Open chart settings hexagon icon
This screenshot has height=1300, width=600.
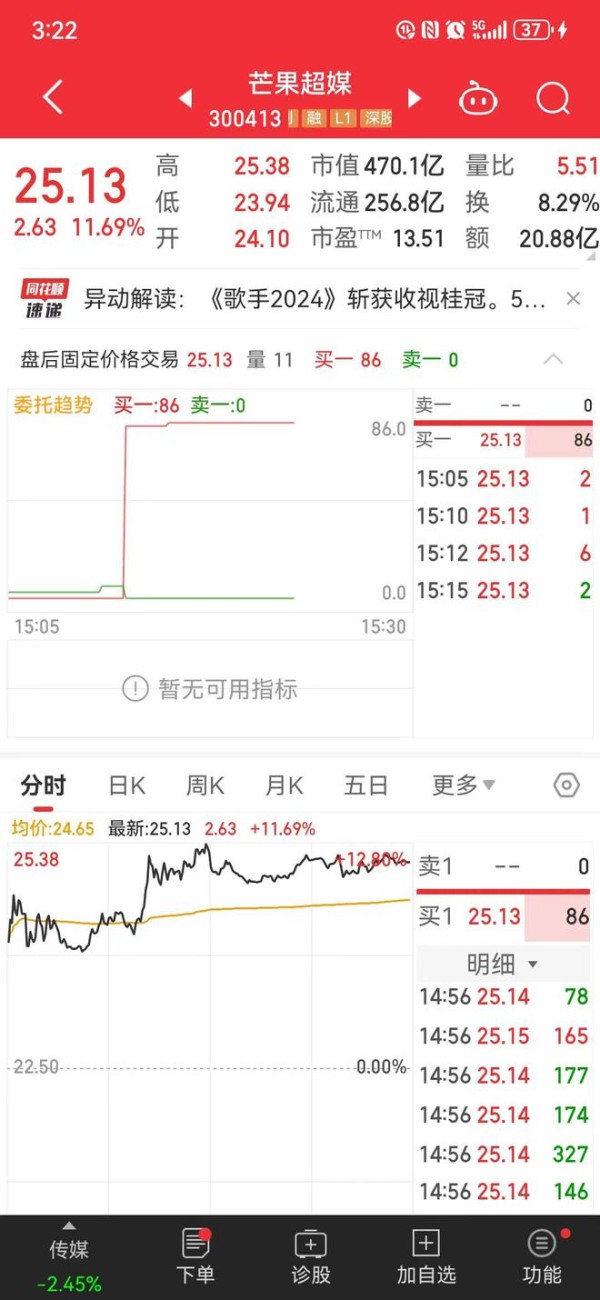tap(566, 785)
